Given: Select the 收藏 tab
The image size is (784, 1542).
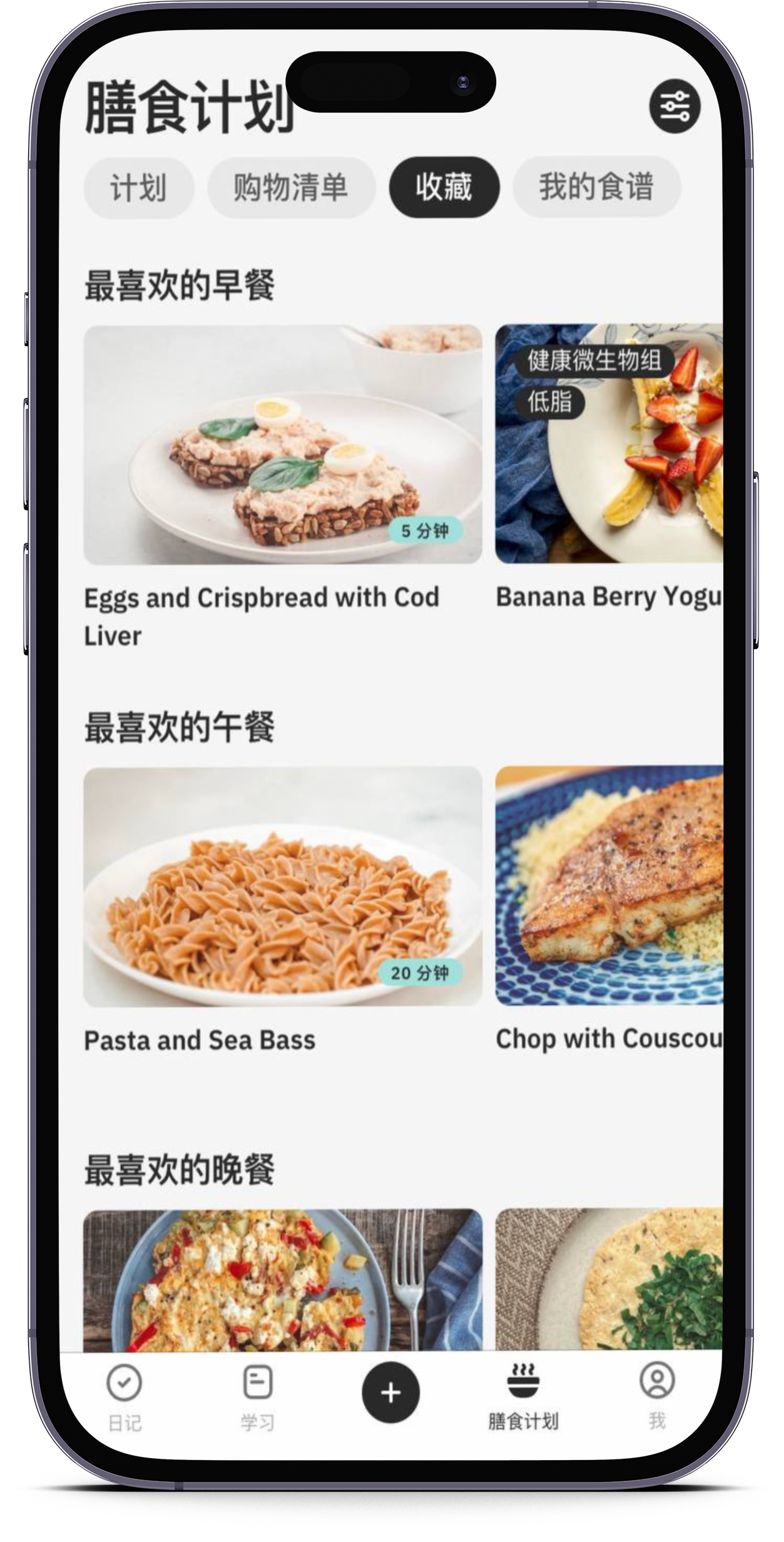Looking at the screenshot, I should [444, 187].
